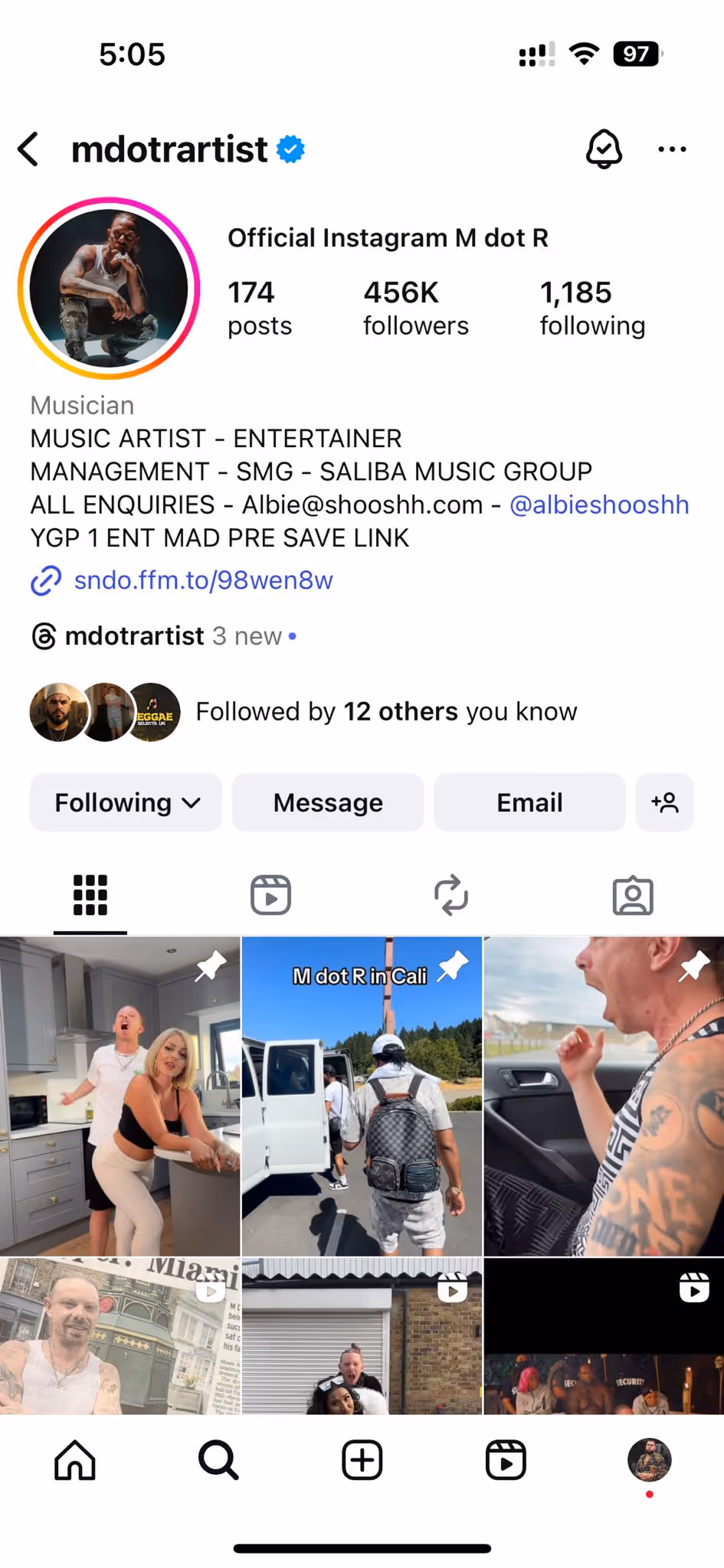Screen dimensions: 724x1568
Task: Open the mdotrartist Threads profile
Action: pos(135,635)
